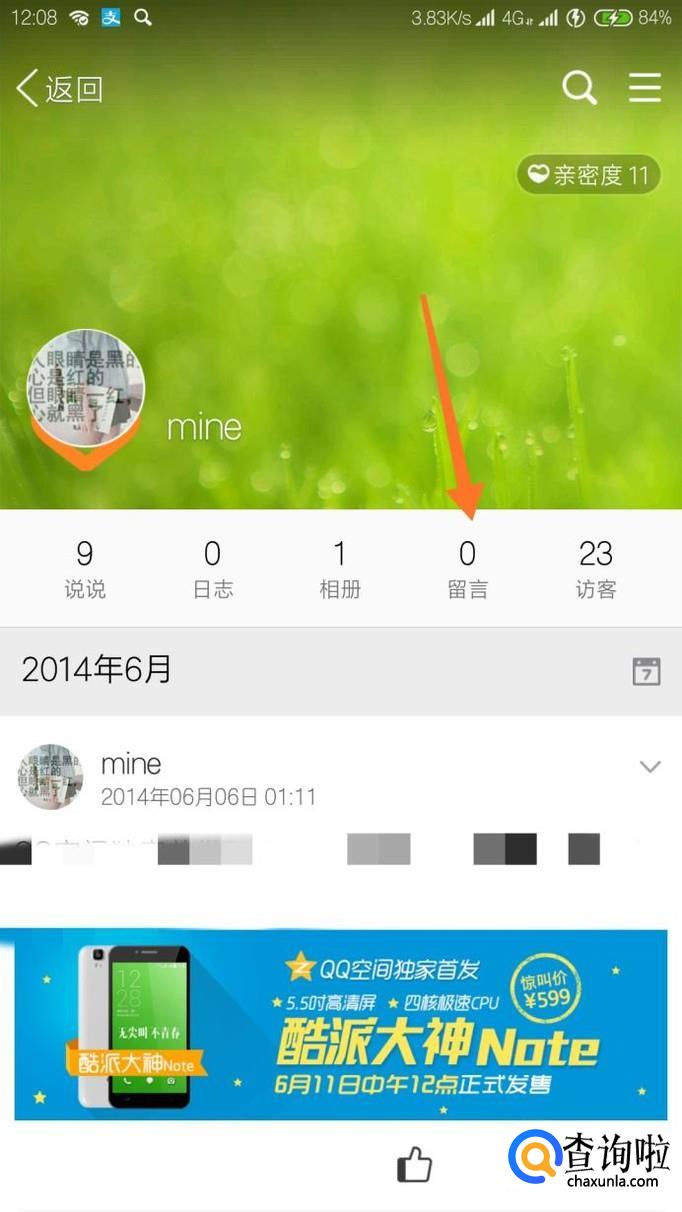682x1212 pixels.
Task: Open the 说说 section
Action: click(85, 568)
